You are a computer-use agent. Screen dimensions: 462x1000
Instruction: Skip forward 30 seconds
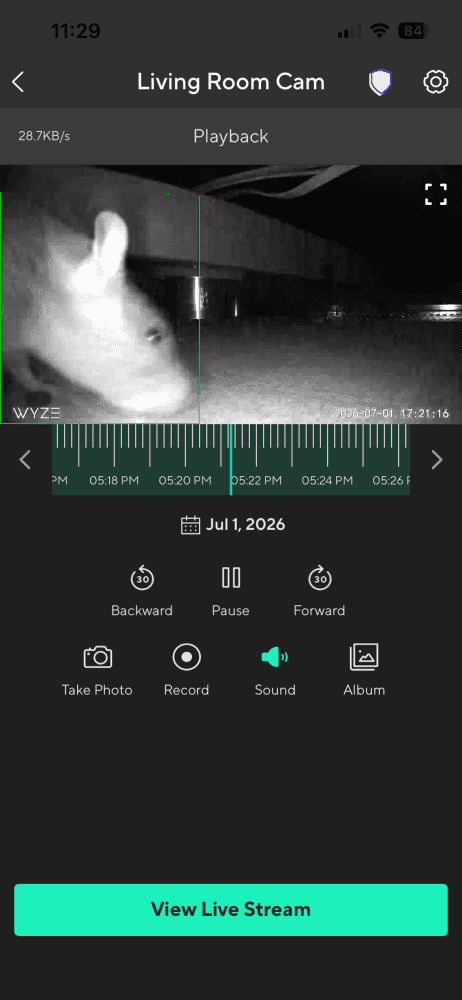pyautogui.click(x=319, y=591)
